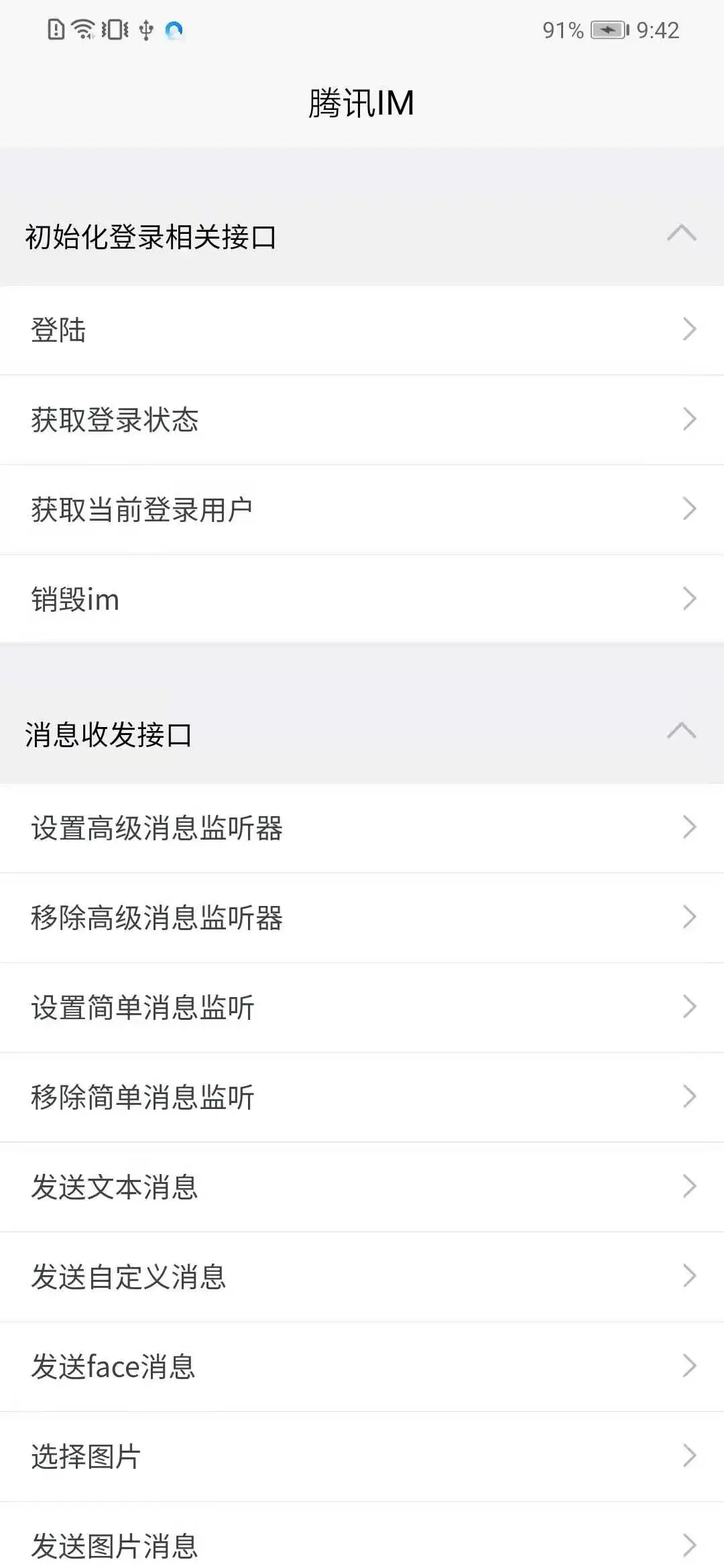Screen dimensions: 724x1568
Task: Collapse the 初始化登录相关接口 section
Action: tap(362, 237)
